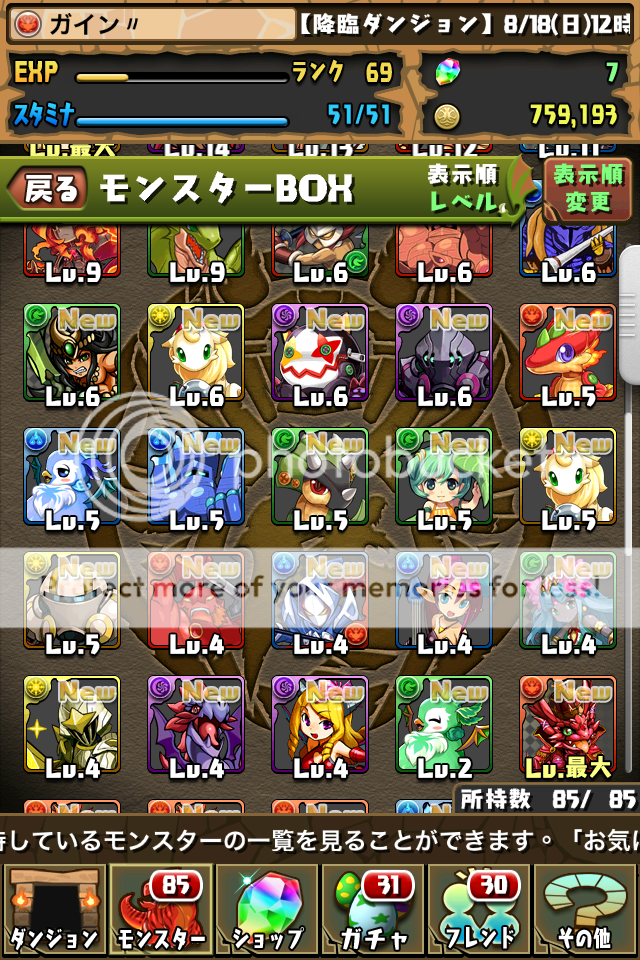Select the red baby dragon at Lv.5
This screenshot has height=960, width=640.
tap(567, 352)
